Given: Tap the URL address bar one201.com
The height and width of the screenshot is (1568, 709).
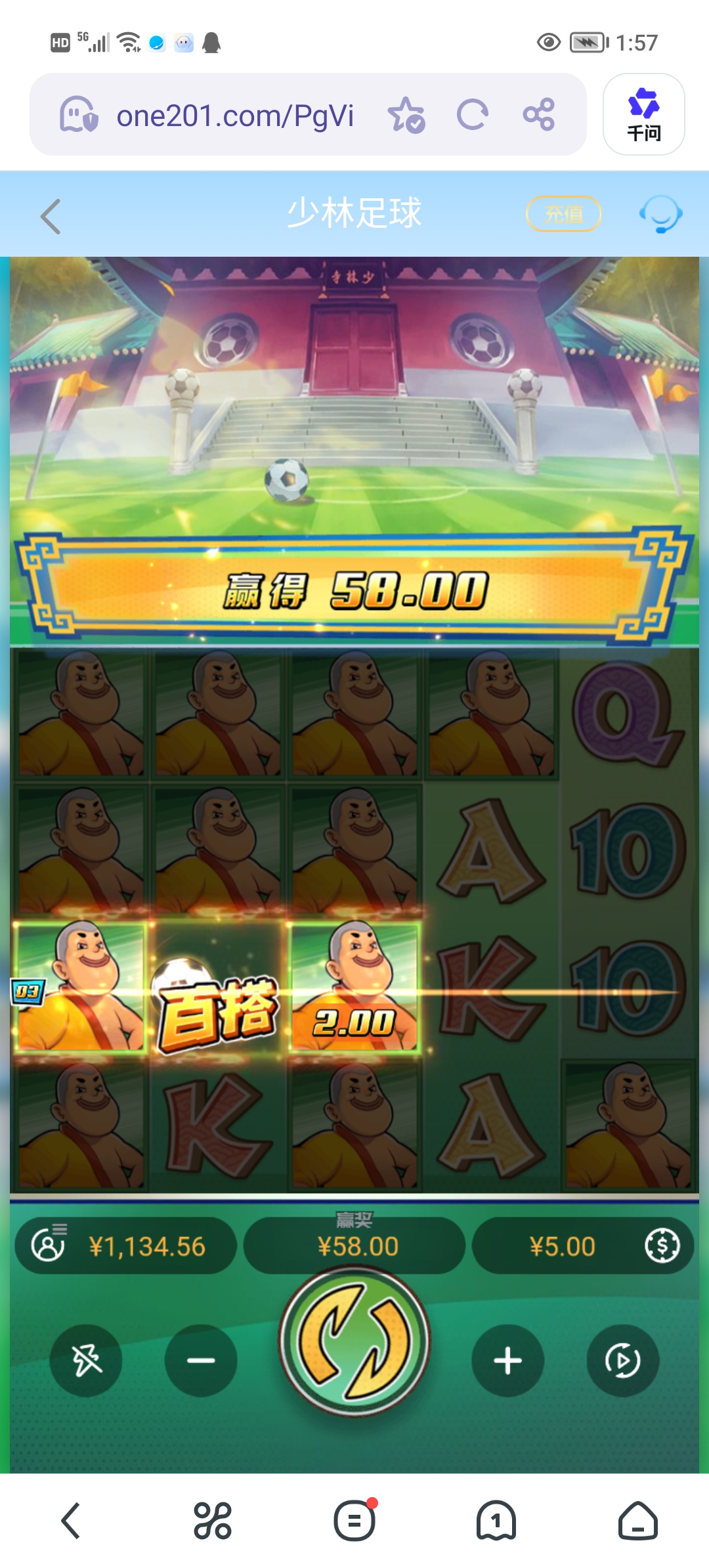Looking at the screenshot, I should point(234,116).
